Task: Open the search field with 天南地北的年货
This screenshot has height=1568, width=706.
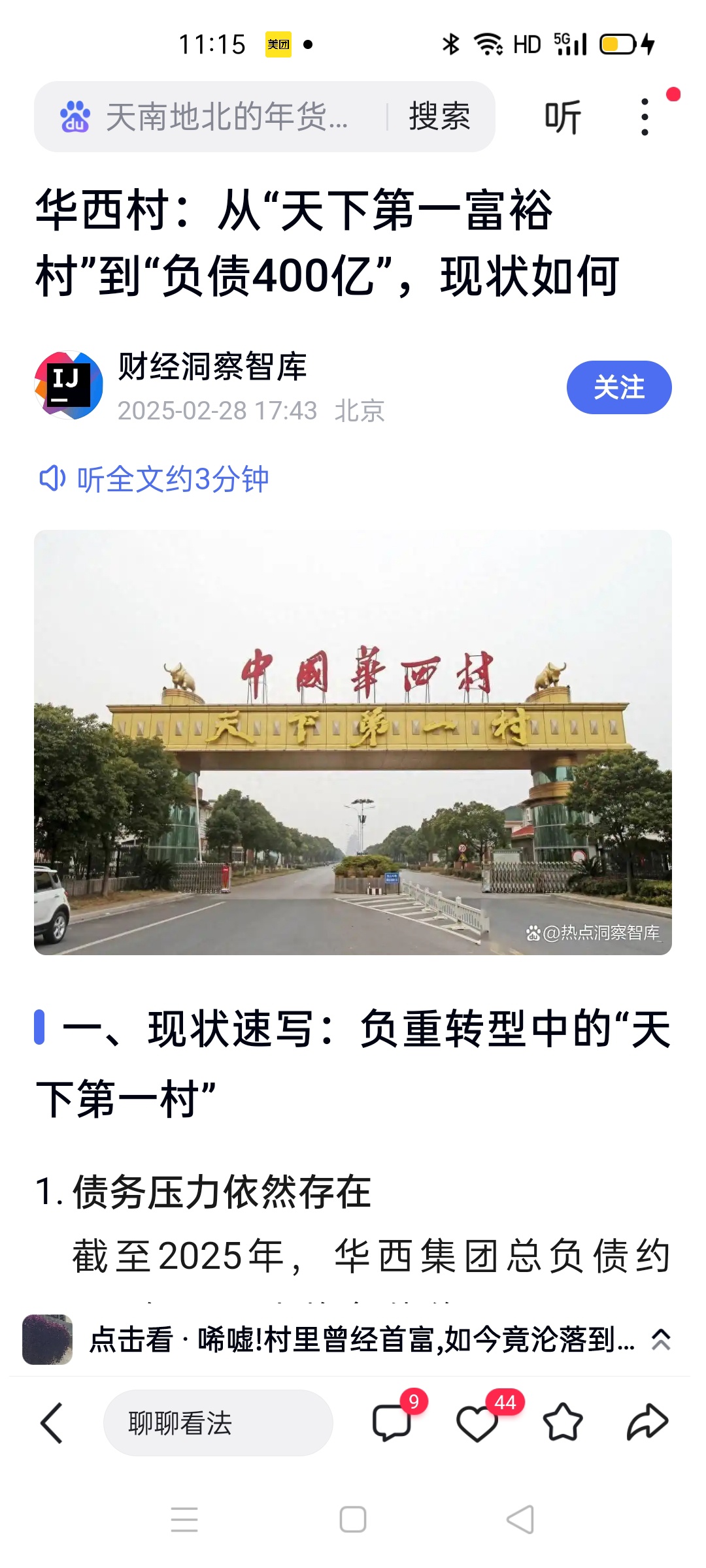Action: (x=222, y=117)
